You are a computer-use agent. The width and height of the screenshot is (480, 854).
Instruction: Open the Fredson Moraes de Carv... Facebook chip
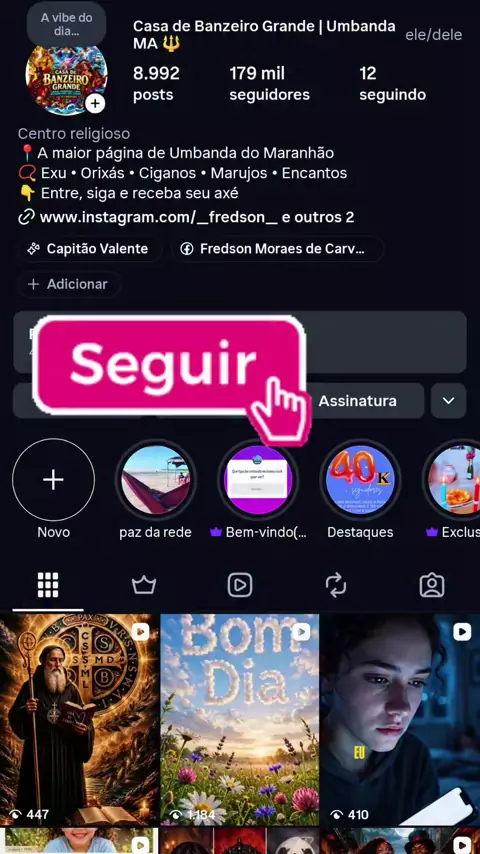[277, 249]
